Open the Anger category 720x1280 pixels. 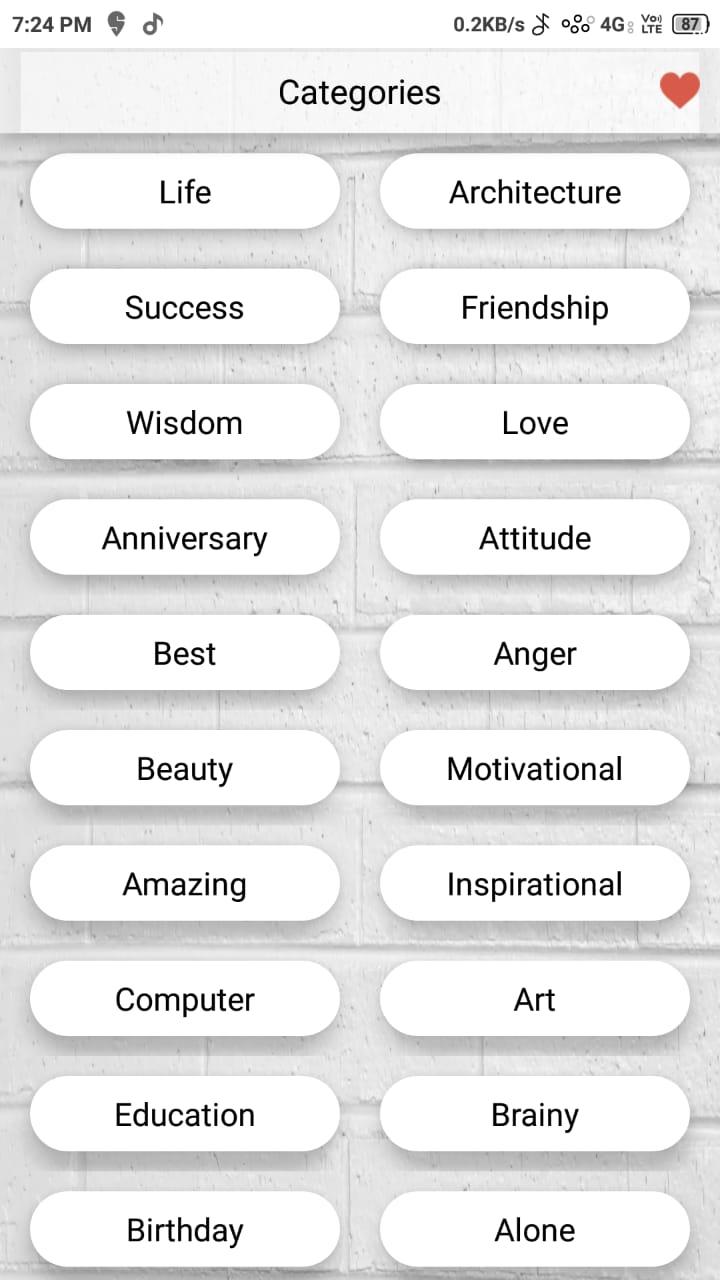click(535, 653)
